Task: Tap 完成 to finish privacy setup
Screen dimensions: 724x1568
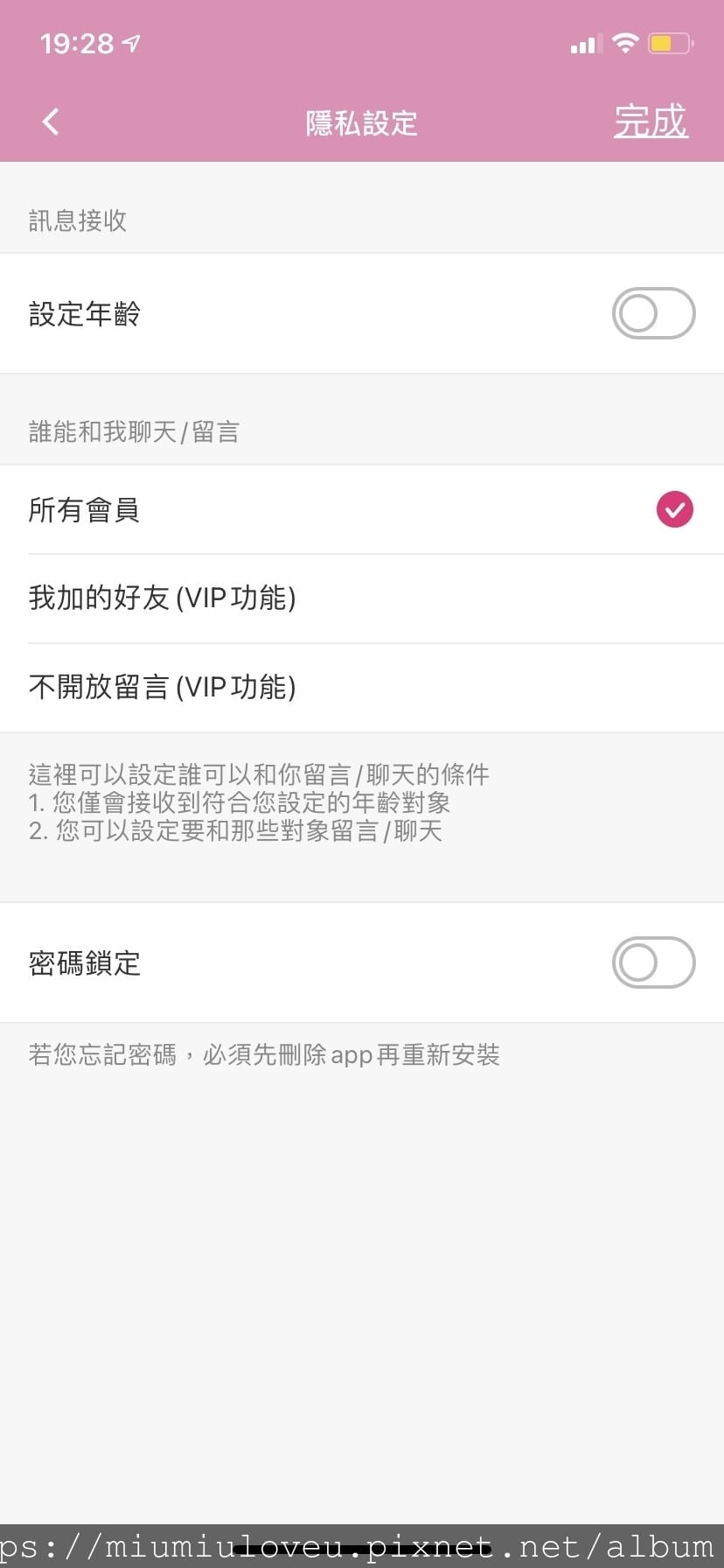Action: pyautogui.click(x=651, y=122)
